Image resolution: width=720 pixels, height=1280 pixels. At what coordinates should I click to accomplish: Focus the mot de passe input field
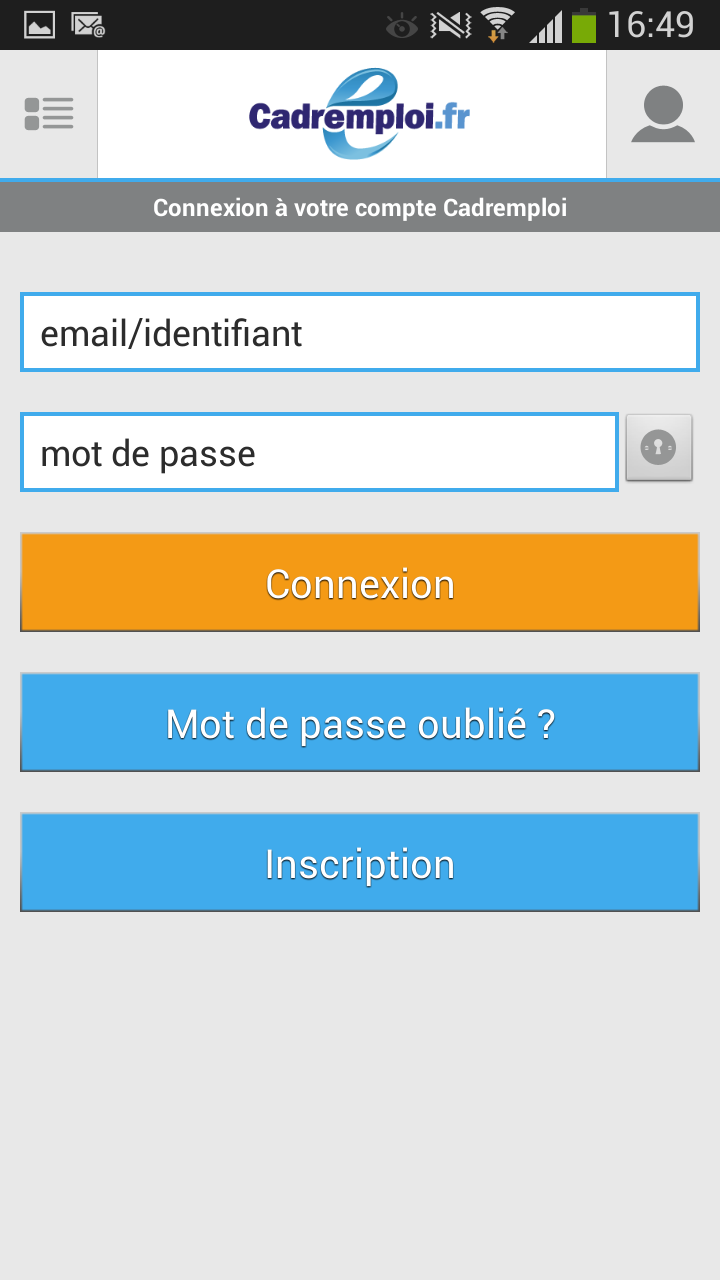[318, 452]
